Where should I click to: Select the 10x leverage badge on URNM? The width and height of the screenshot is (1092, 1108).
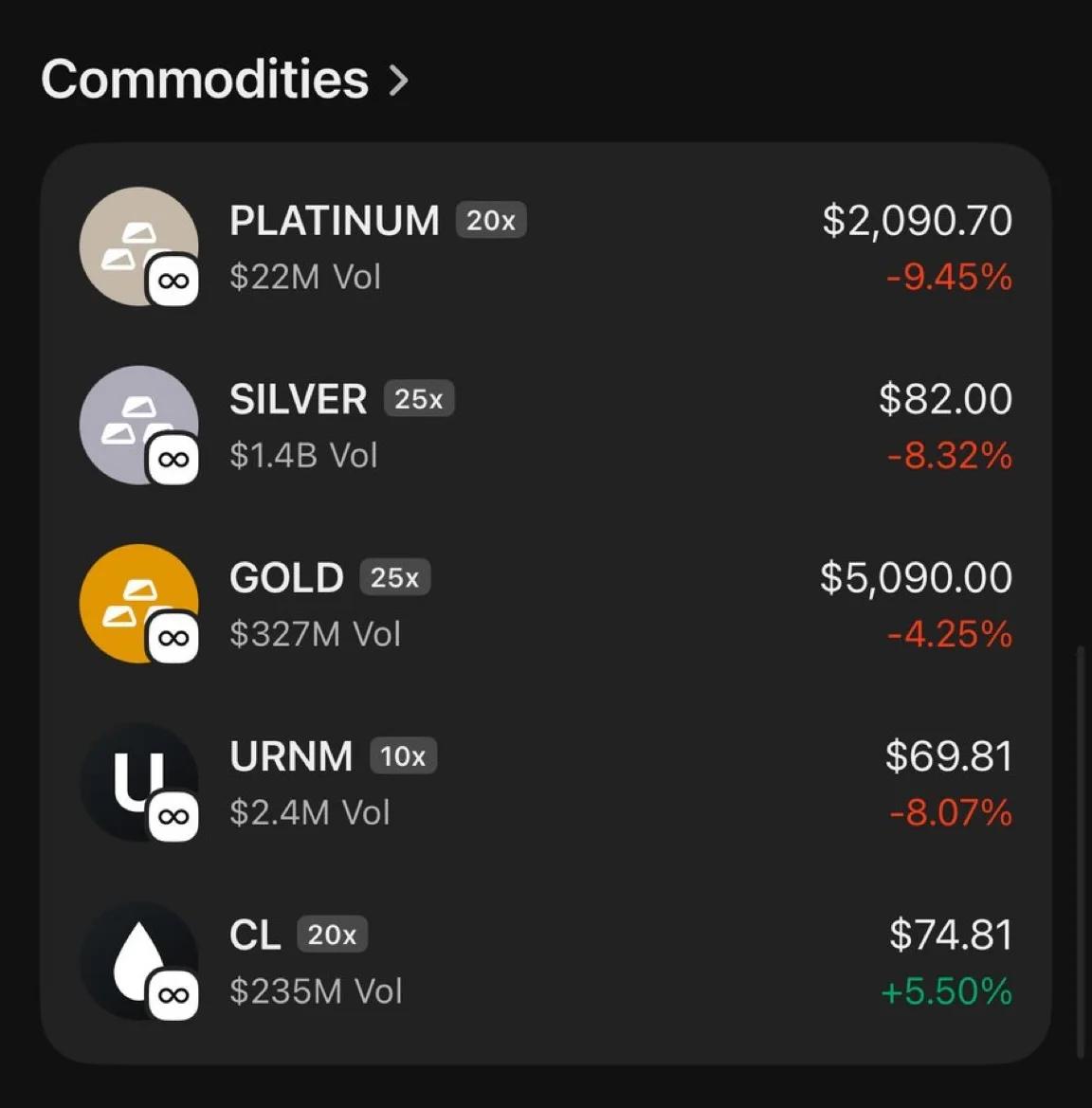coord(403,755)
